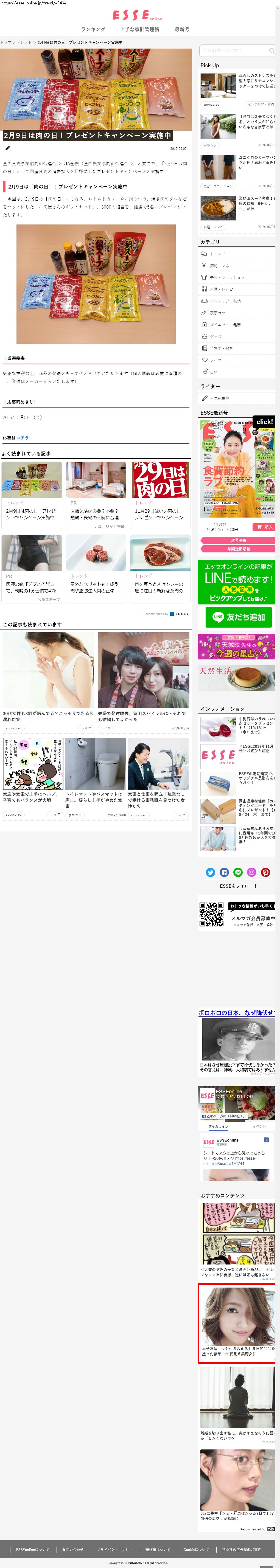This screenshot has height=1568, width=280.
Task: Open the ランキング tab
Action: pyautogui.click(x=93, y=29)
